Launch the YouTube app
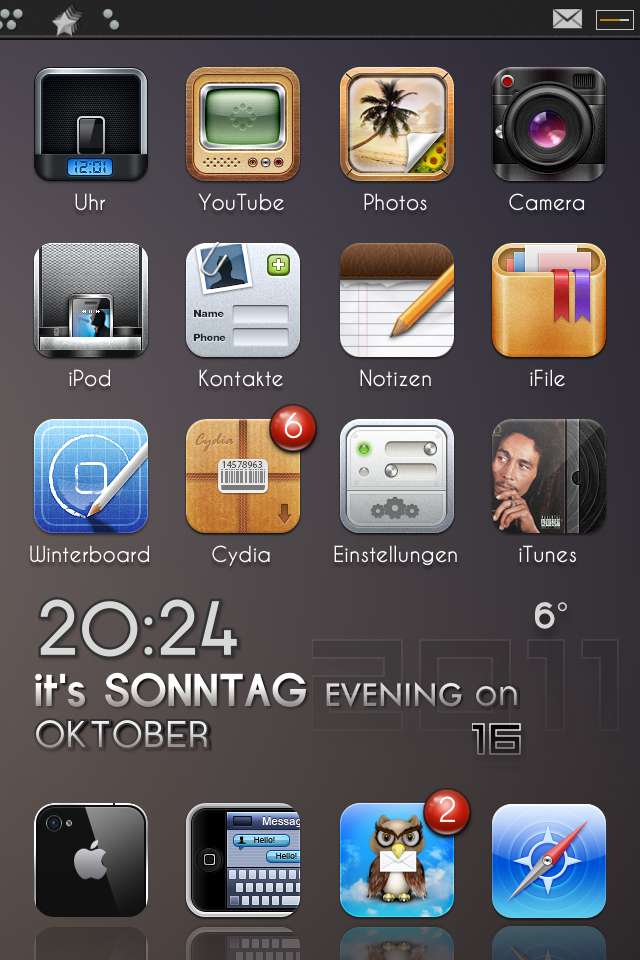Viewport: 640px width, 960px height. coord(242,125)
